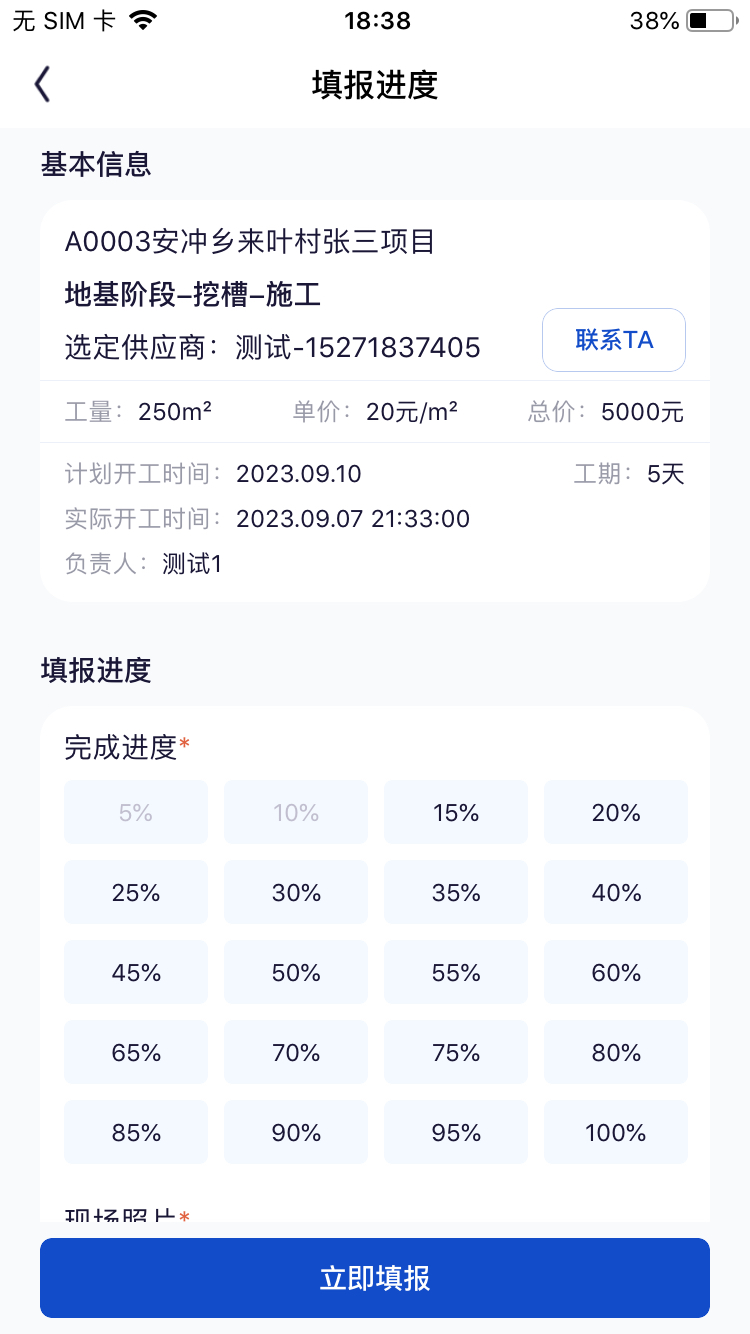Tap the 联系TA button
The height and width of the screenshot is (1334, 750).
coord(614,340)
